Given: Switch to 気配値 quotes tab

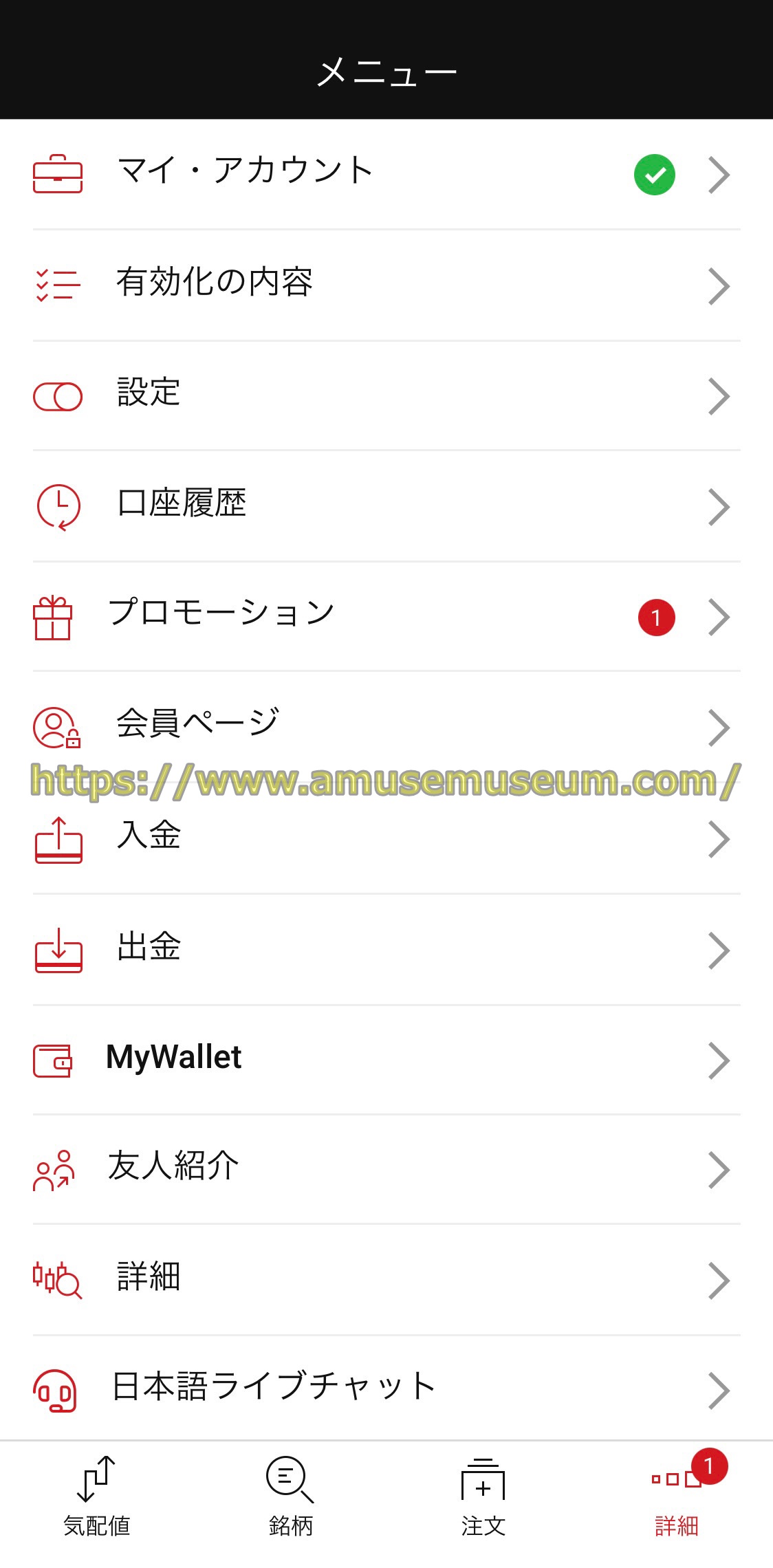Looking at the screenshot, I should click(x=96, y=1496).
